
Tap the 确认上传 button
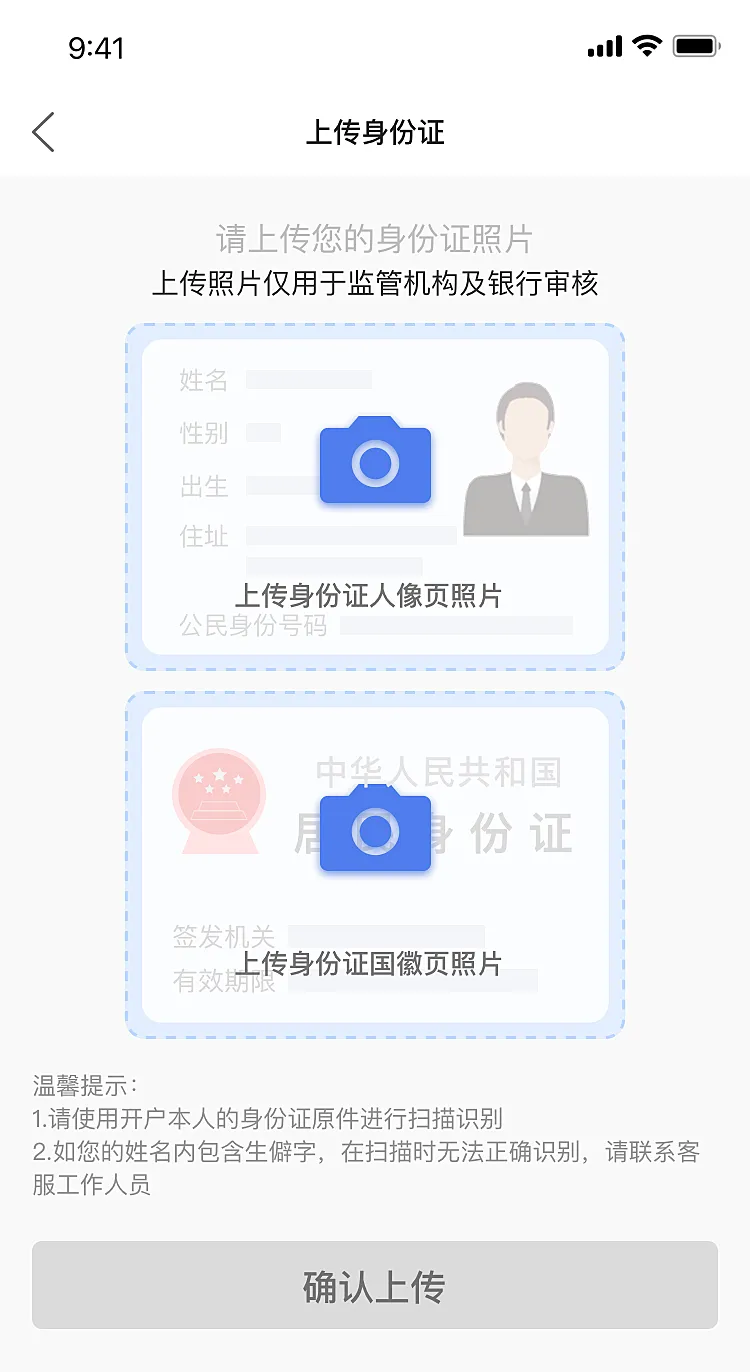(375, 1286)
